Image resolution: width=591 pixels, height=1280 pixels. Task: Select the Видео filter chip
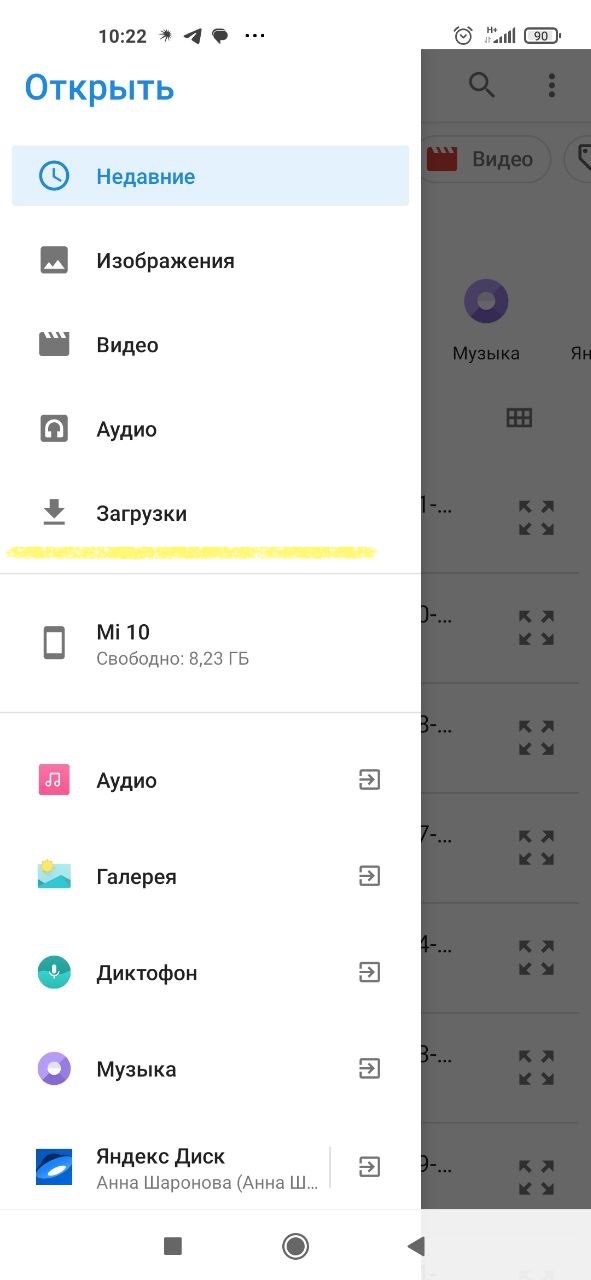(x=486, y=159)
